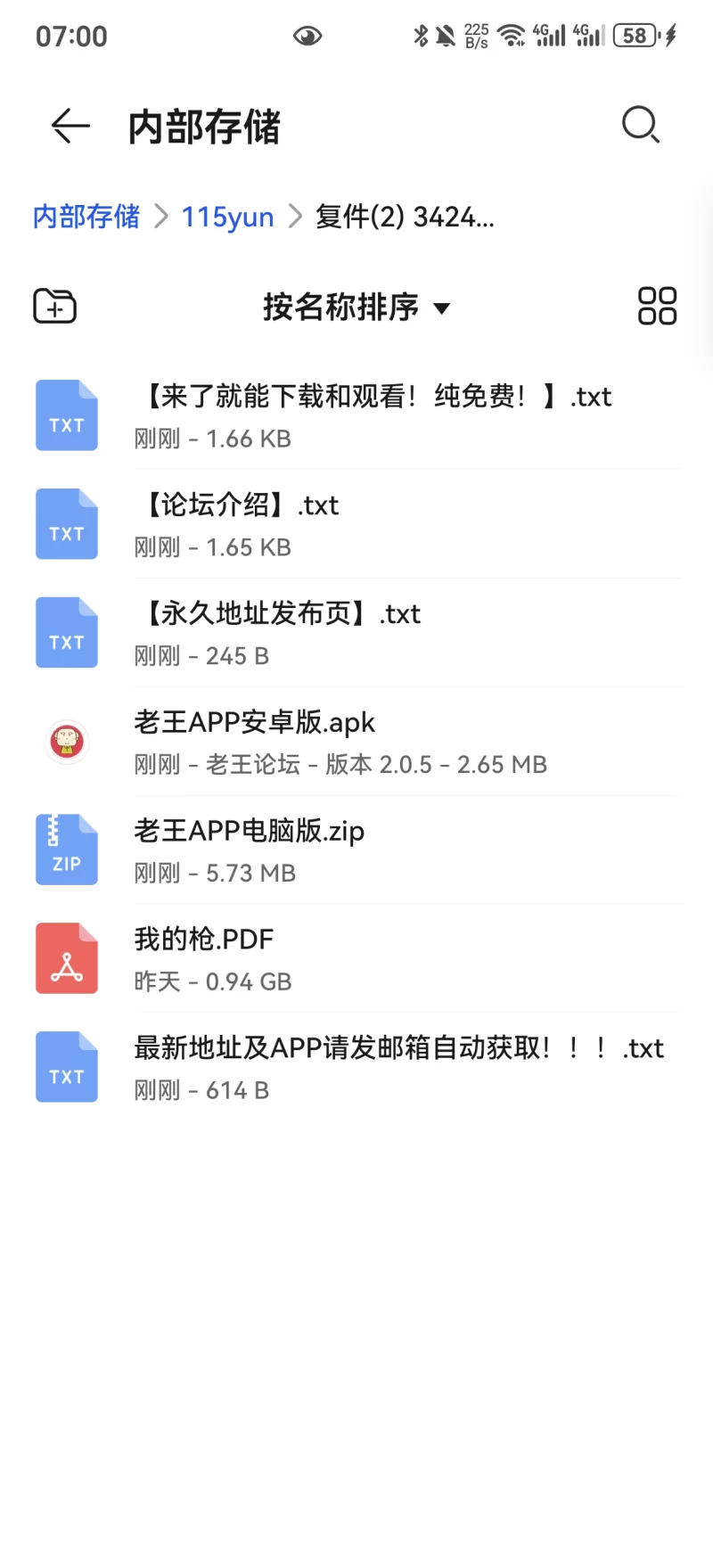Create a new folder
Screen dimensions: 713x1568
54,306
